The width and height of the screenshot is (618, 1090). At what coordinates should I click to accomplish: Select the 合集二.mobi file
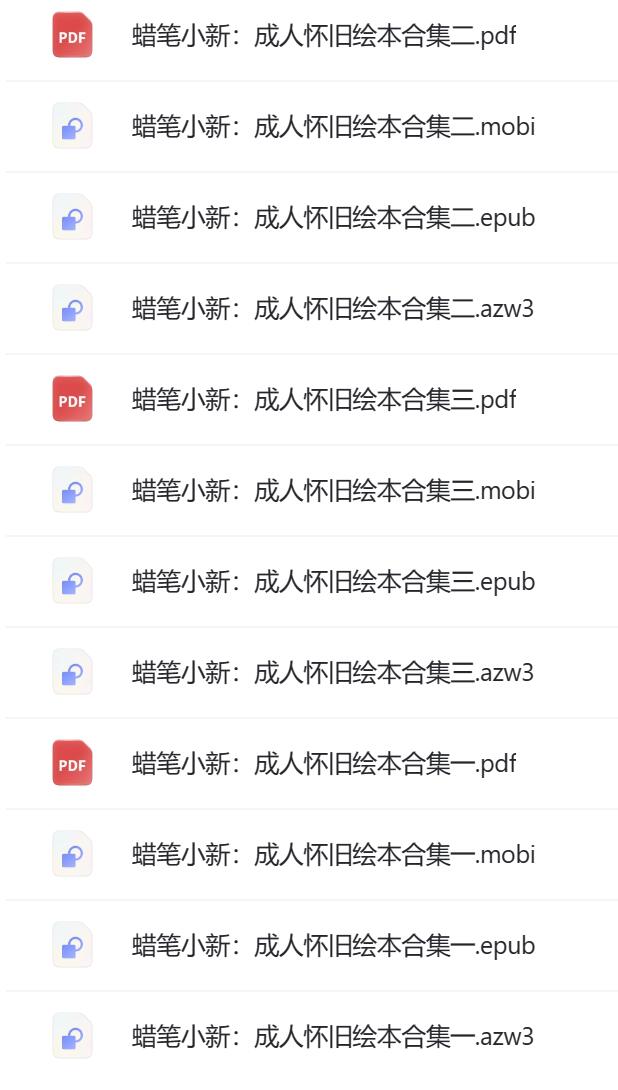[333, 128]
